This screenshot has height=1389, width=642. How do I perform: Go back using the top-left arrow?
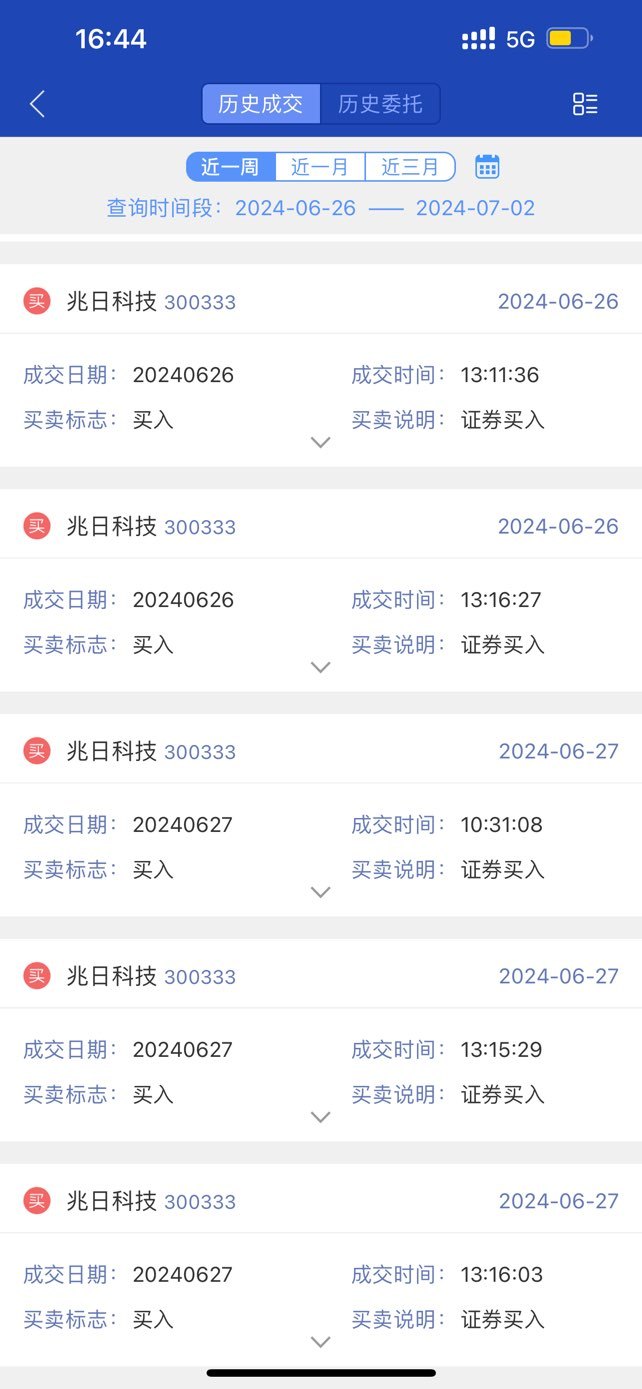coord(37,103)
